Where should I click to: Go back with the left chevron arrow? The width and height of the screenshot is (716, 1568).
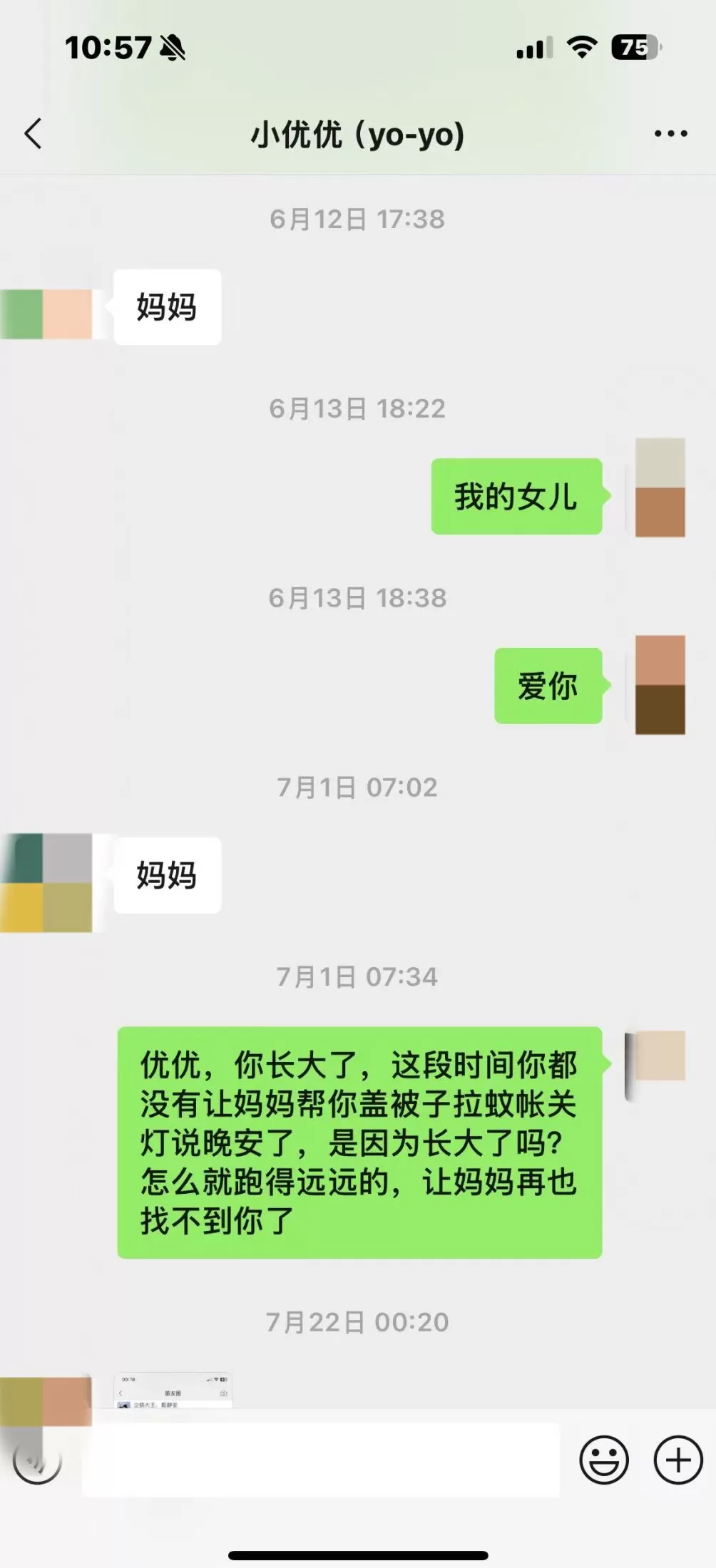click(x=32, y=134)
